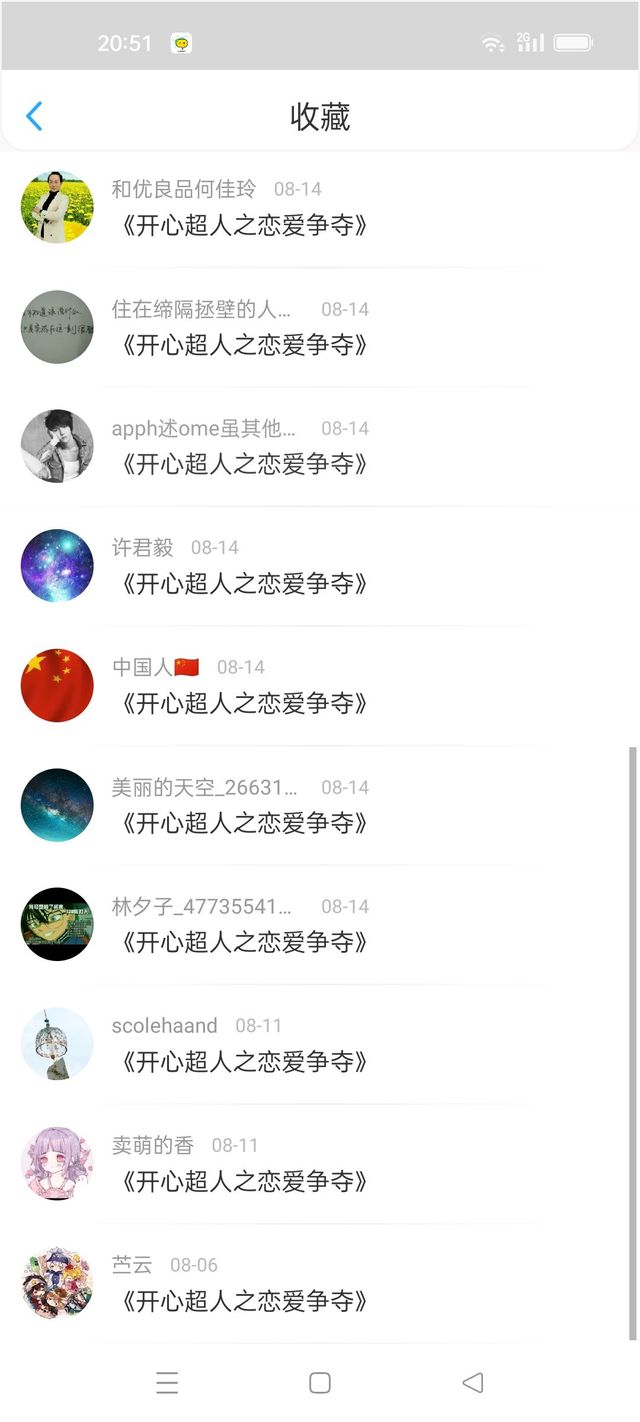The image size is (640, 1422).
Task: Open the favorite from scolehaand
Action: [244, 1062]
